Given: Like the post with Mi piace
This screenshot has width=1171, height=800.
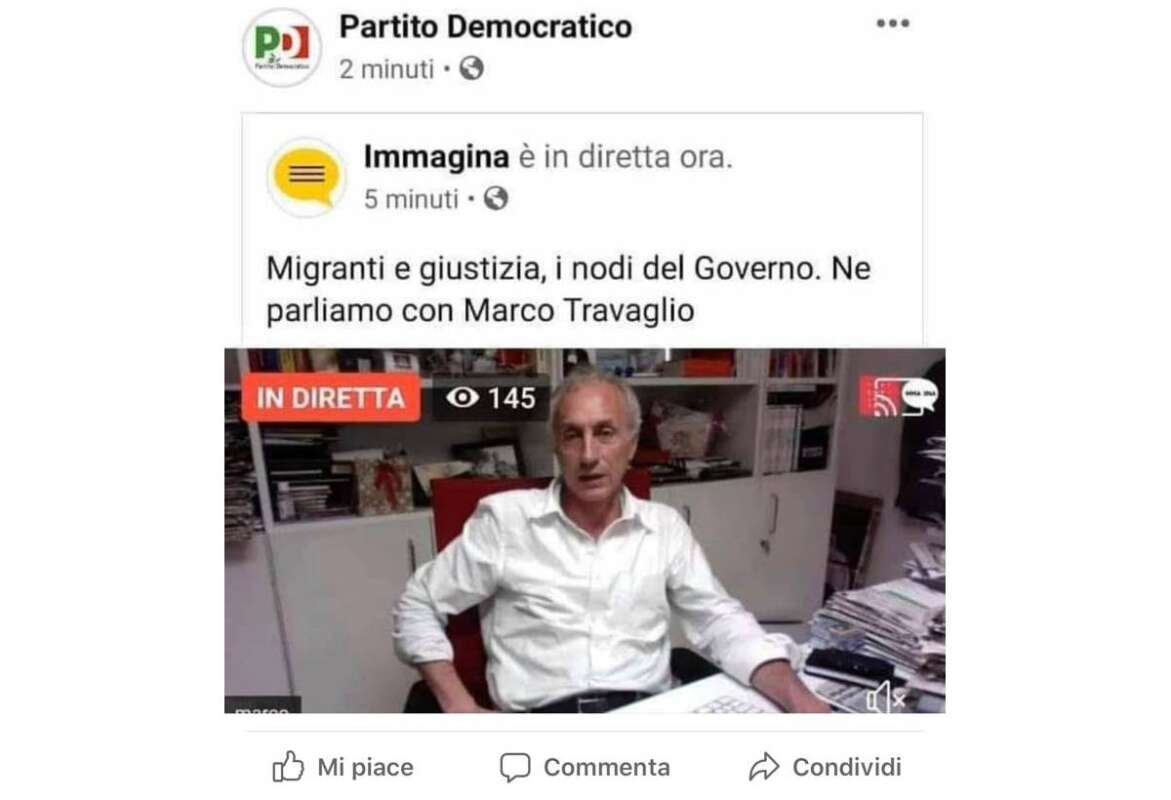Looking at the screenshot, I should click(x=343, y=767).
